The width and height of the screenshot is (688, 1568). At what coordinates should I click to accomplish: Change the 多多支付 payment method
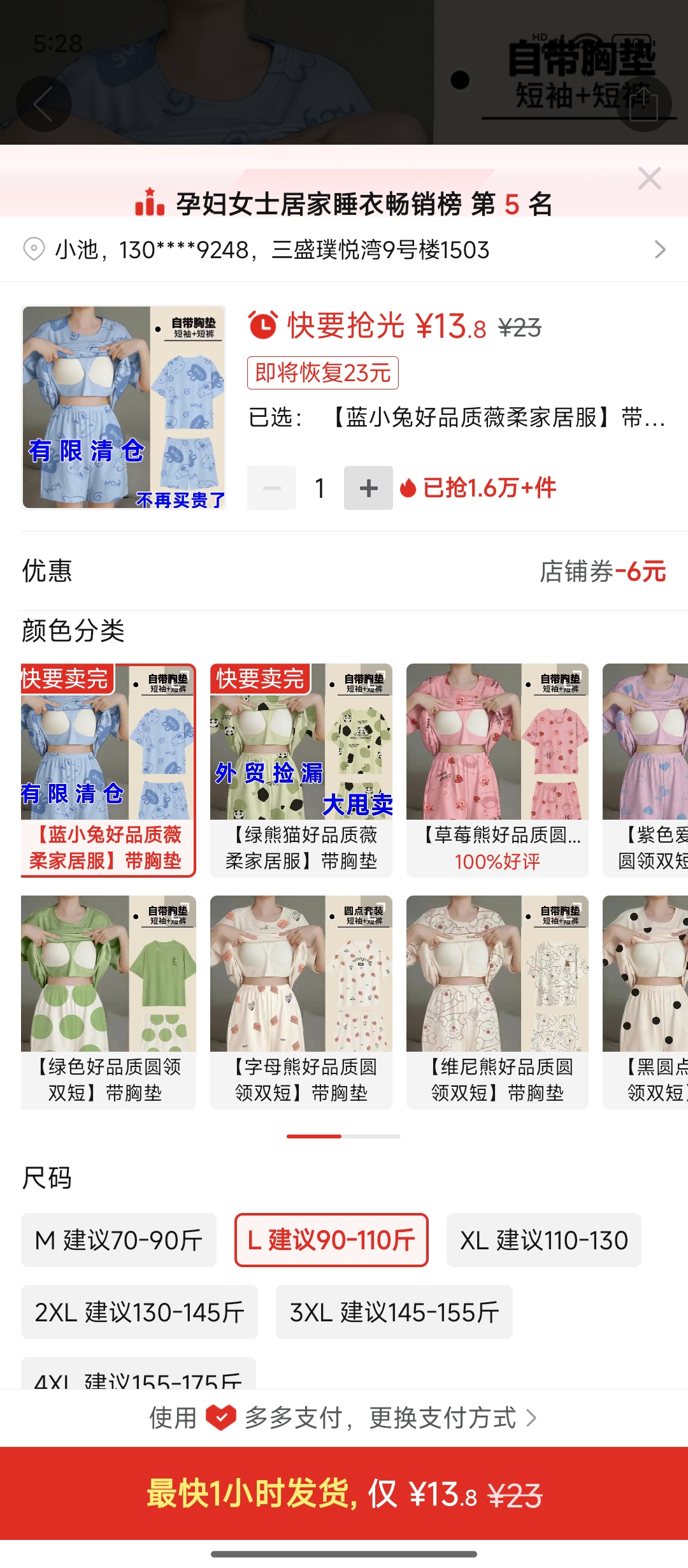coord(344,1418)
